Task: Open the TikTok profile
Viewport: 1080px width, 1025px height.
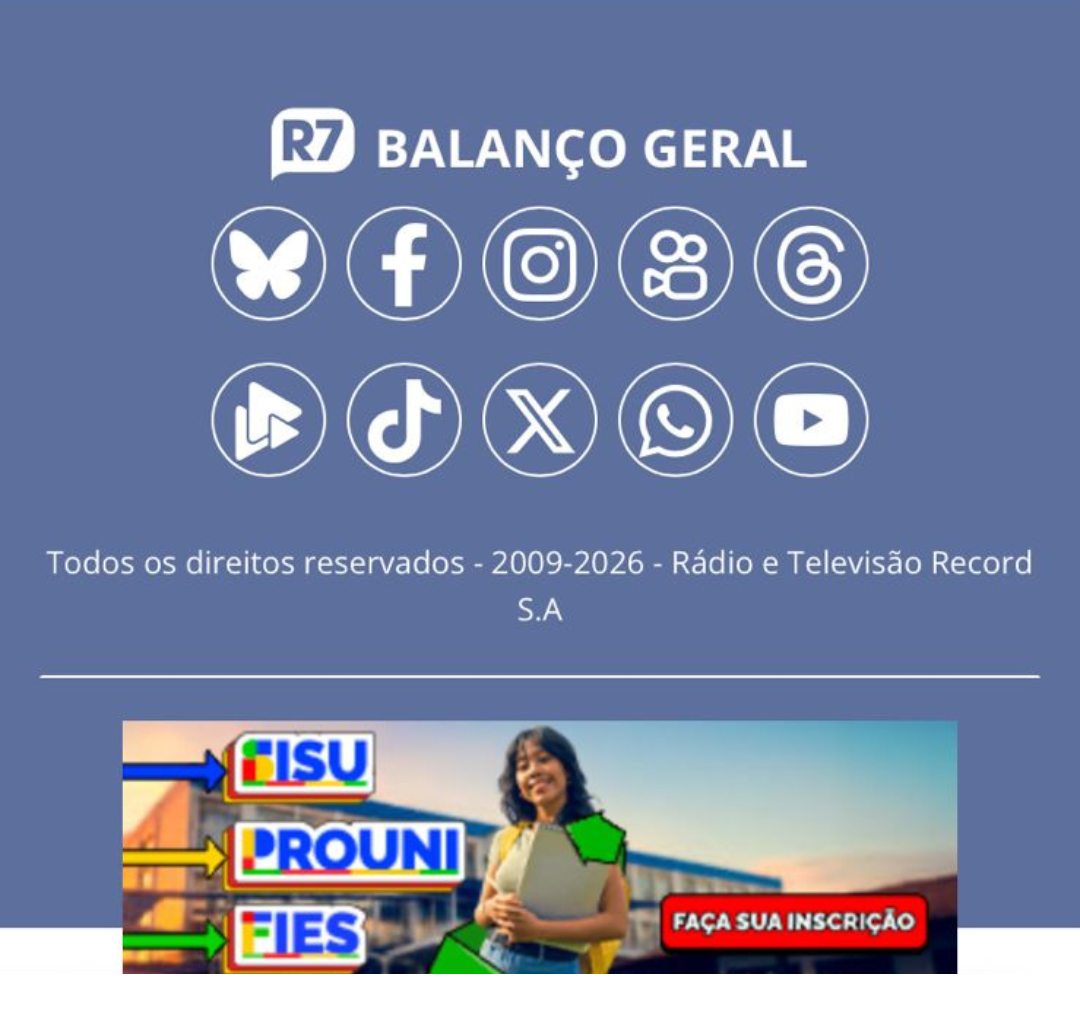Action: [404, 420]
